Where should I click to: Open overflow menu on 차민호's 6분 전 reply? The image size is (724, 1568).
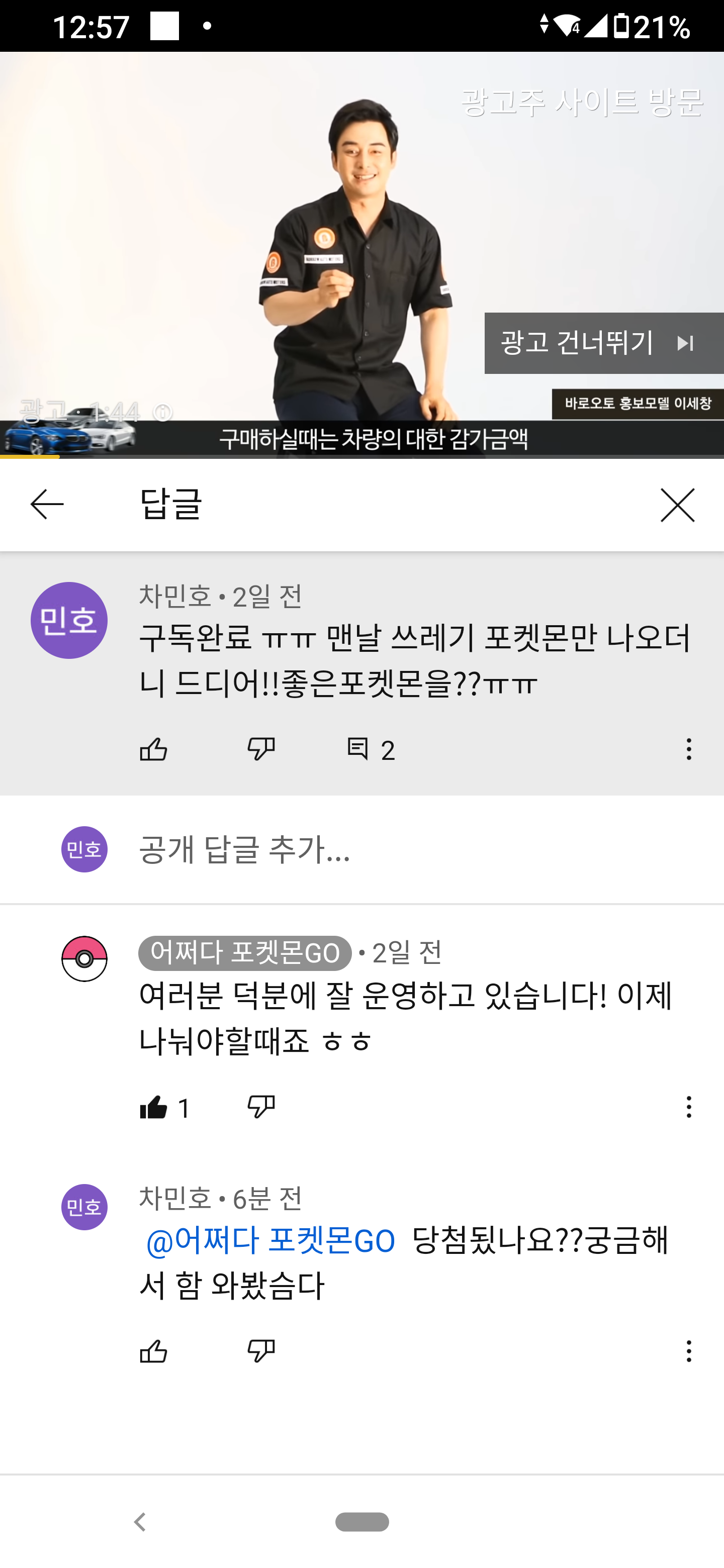point(689,1352)
